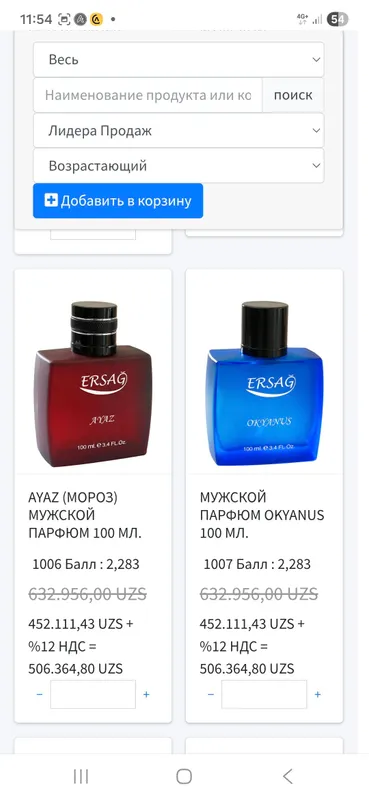Increase quantity for OKYANUS perfume
The width and height of the screenshot is (369, 800).
[x=317, y=694]
